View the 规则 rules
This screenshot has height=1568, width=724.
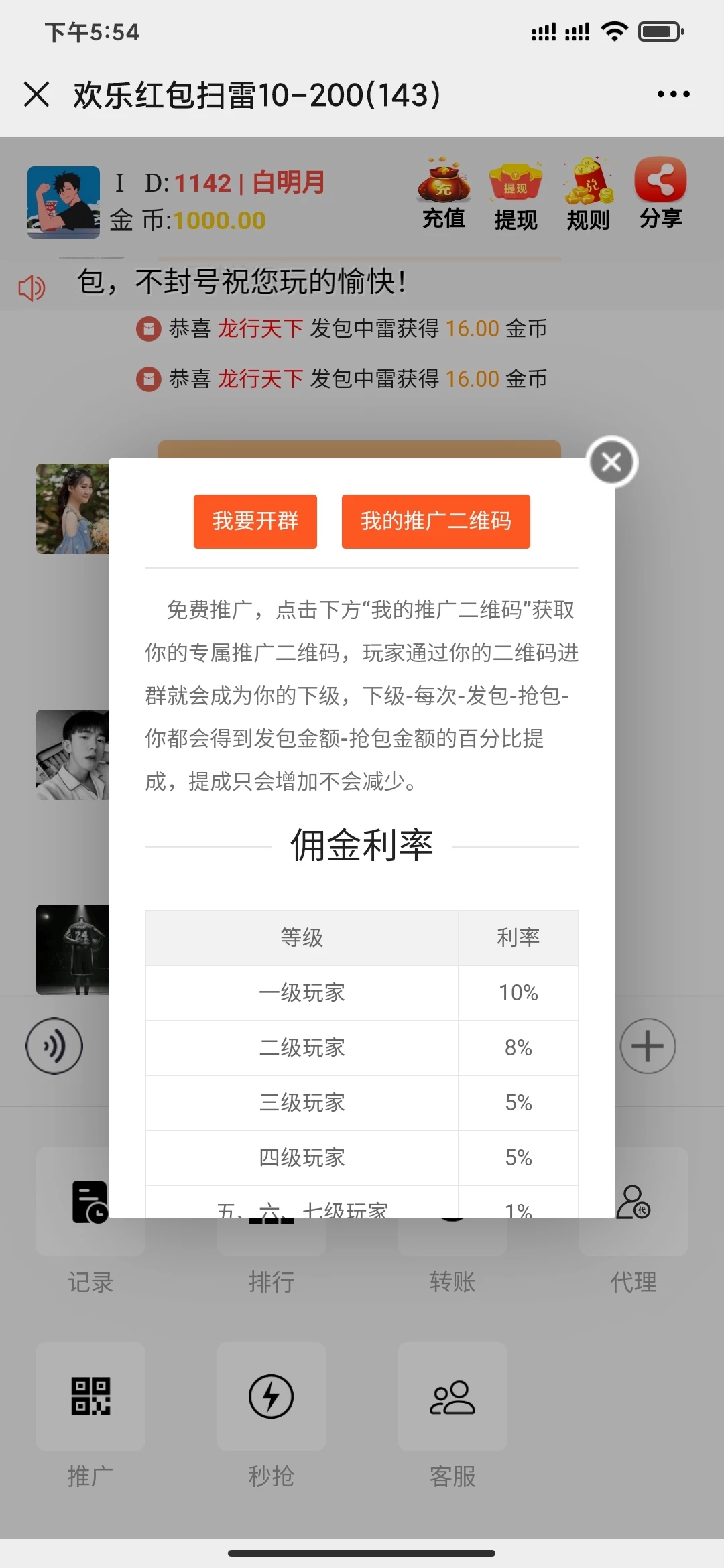(588, 194)
